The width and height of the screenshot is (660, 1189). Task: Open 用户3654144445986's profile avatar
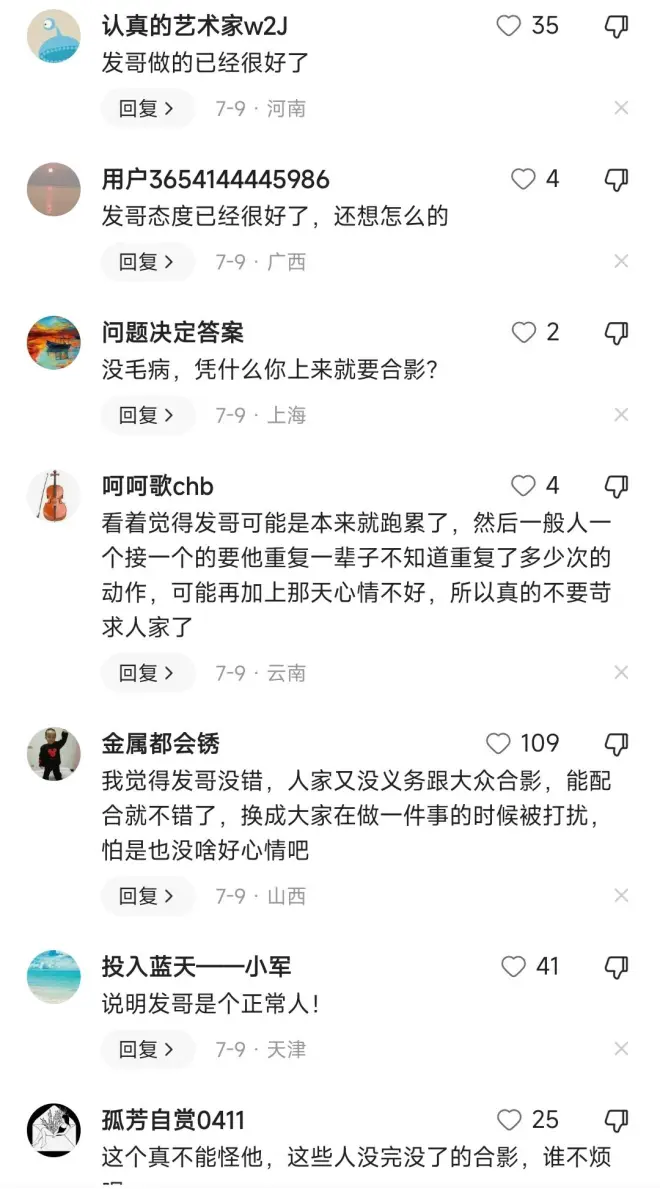(54, 189)
